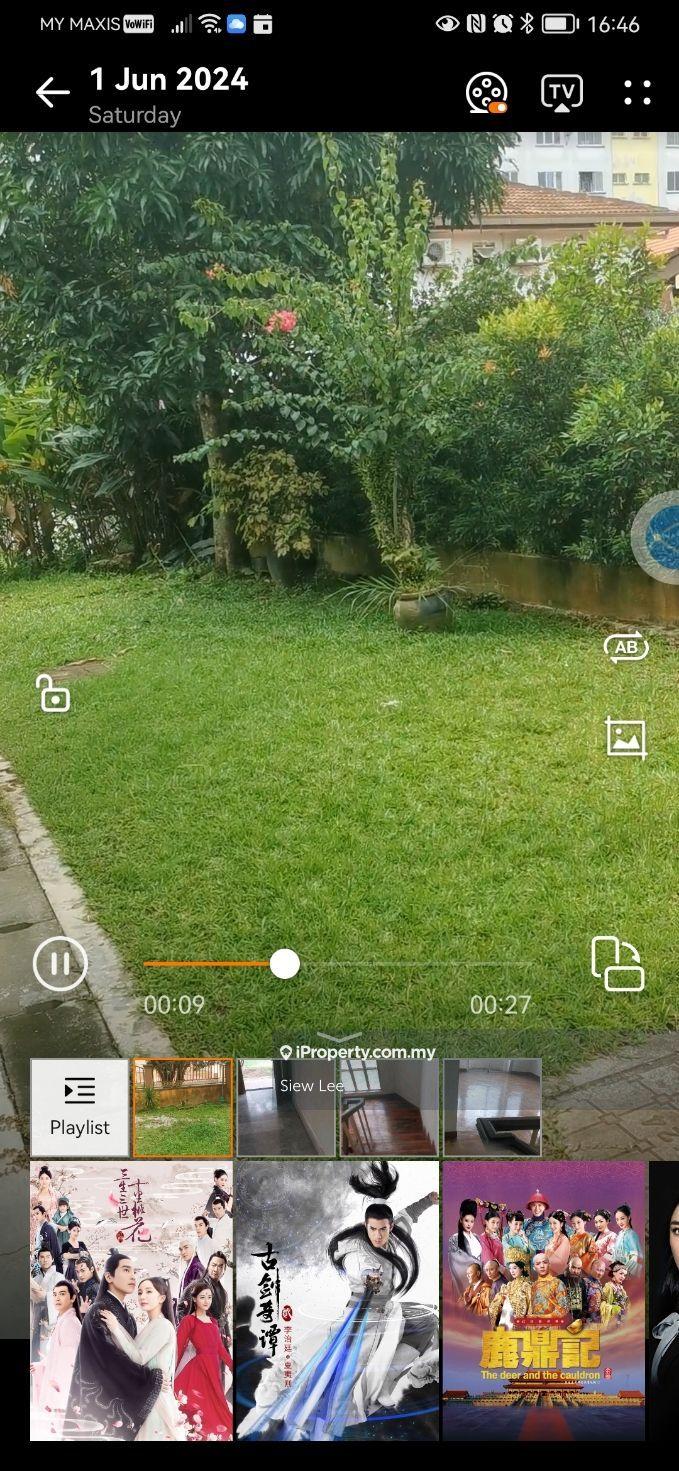Lock the player screen controls
This screenshot has width=679, height=1471.
[54, 693]
